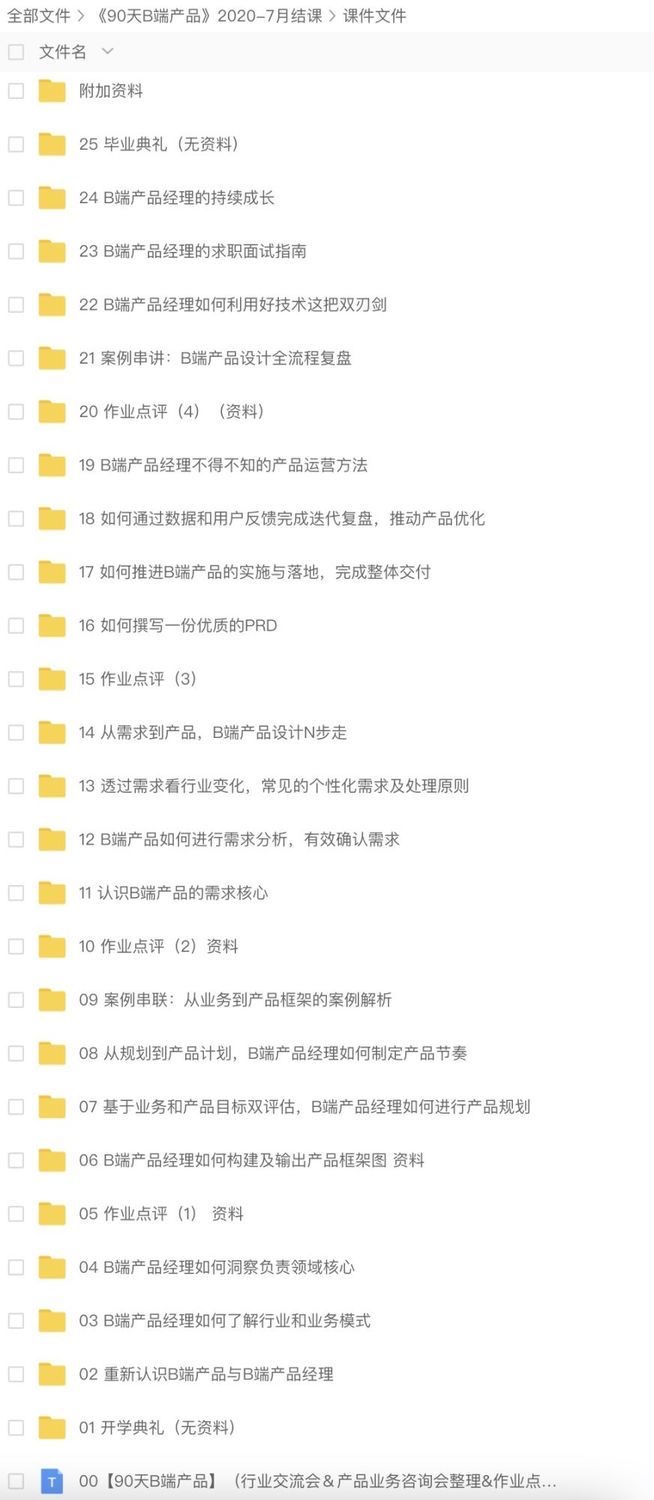The image size is (654, 1500).
Task: Open folder 11 认识B端产品的需求核心
Action: click(x=173, y=893)
